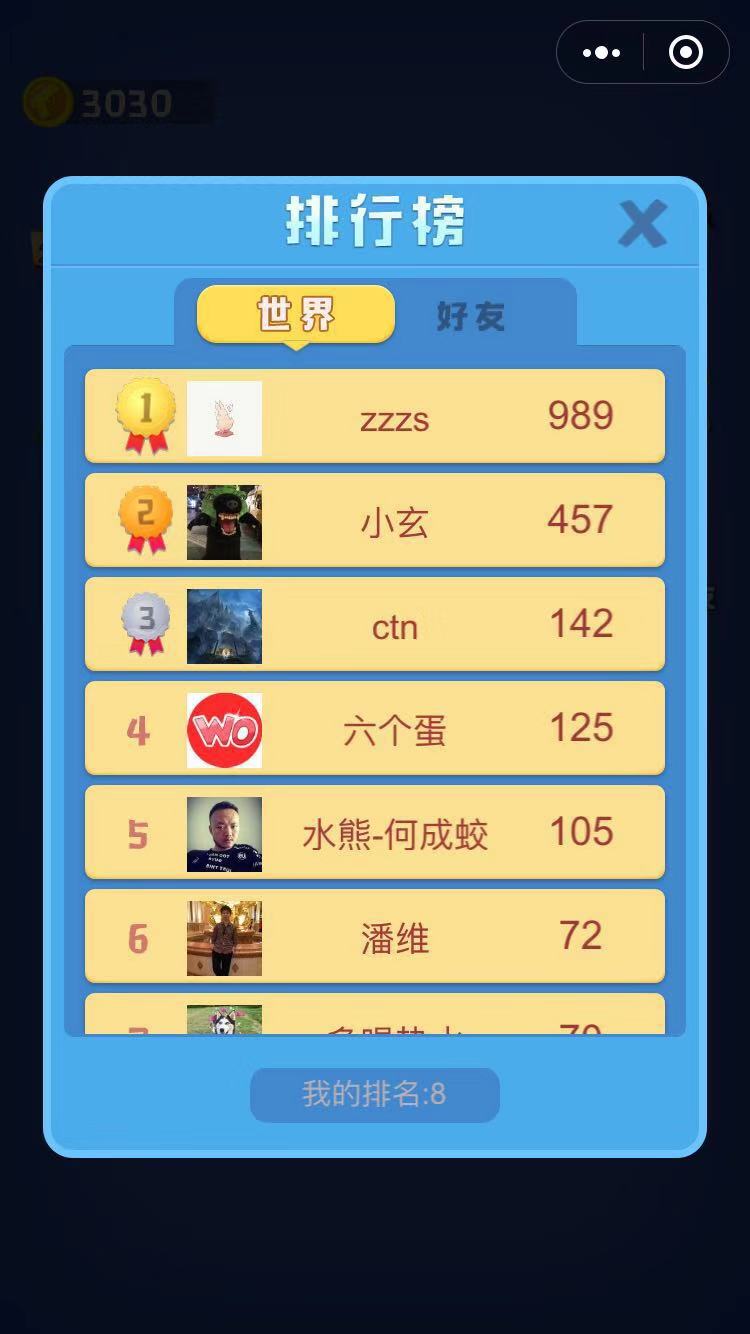Close the 排行榜 leaderboard dialog
The image size is (750, 1334).
point(642,223)
